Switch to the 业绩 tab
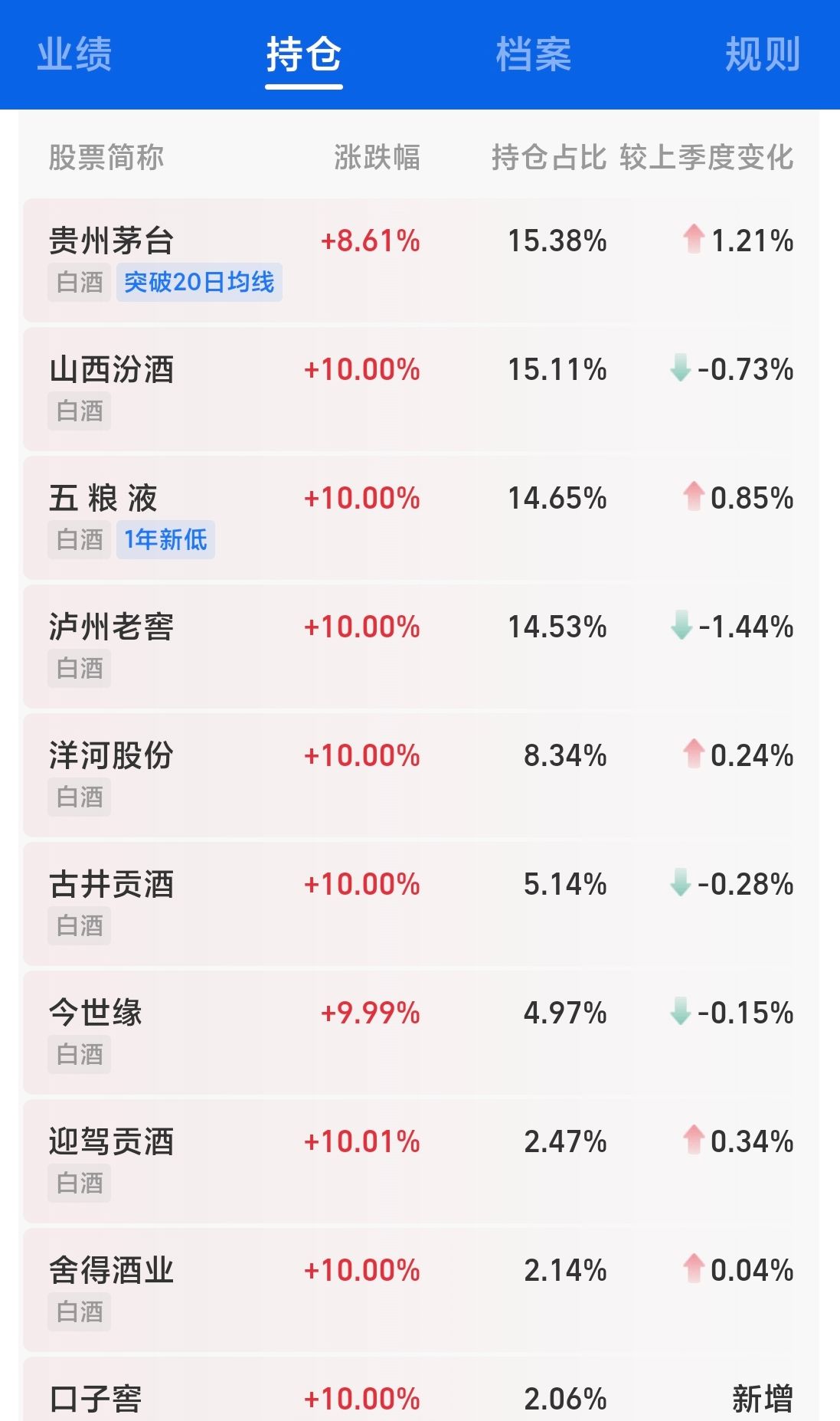The image size is (840, 1421). (74, 55)
